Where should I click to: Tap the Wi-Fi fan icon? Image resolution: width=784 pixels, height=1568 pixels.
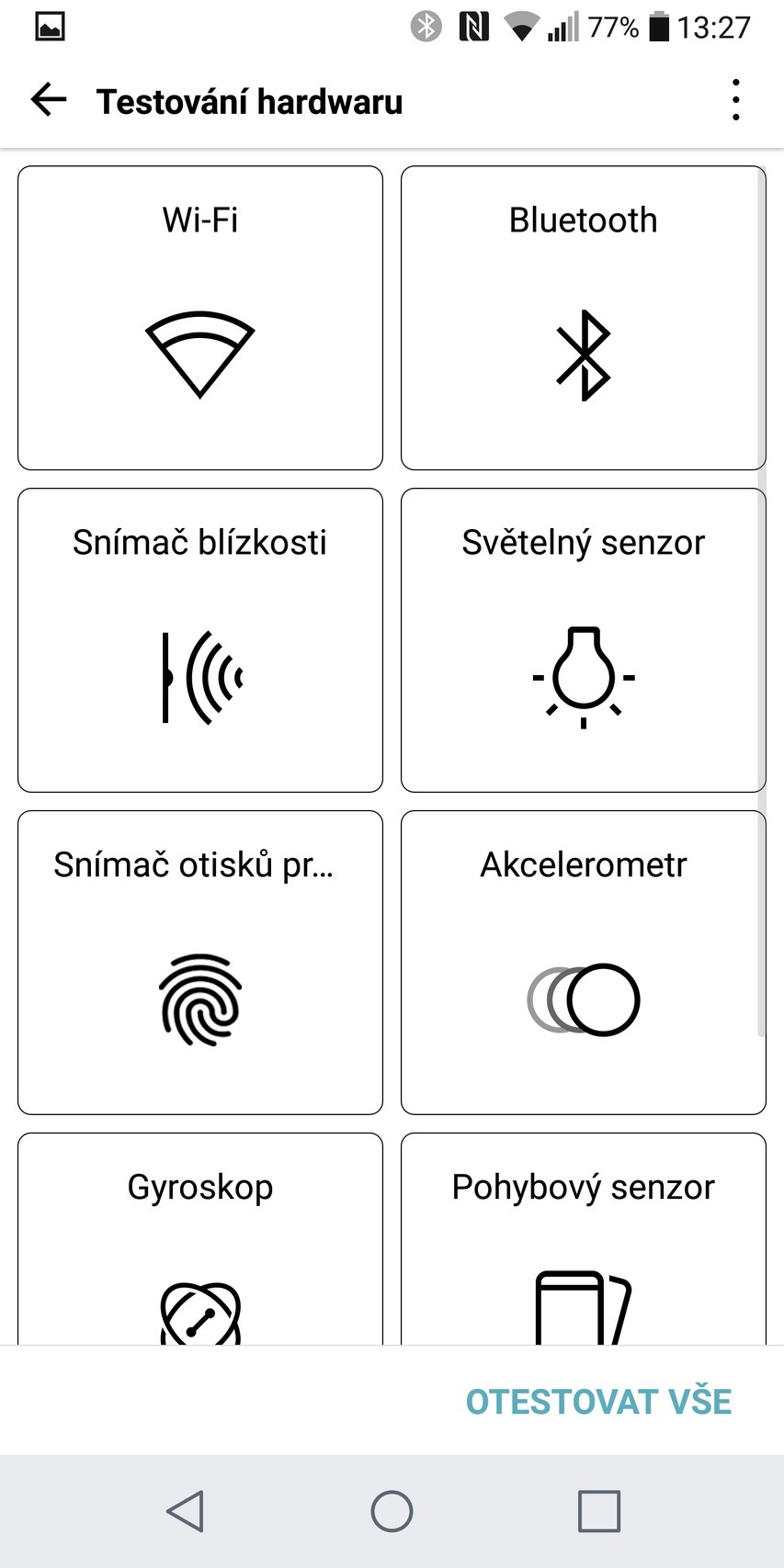coord(199,358)
